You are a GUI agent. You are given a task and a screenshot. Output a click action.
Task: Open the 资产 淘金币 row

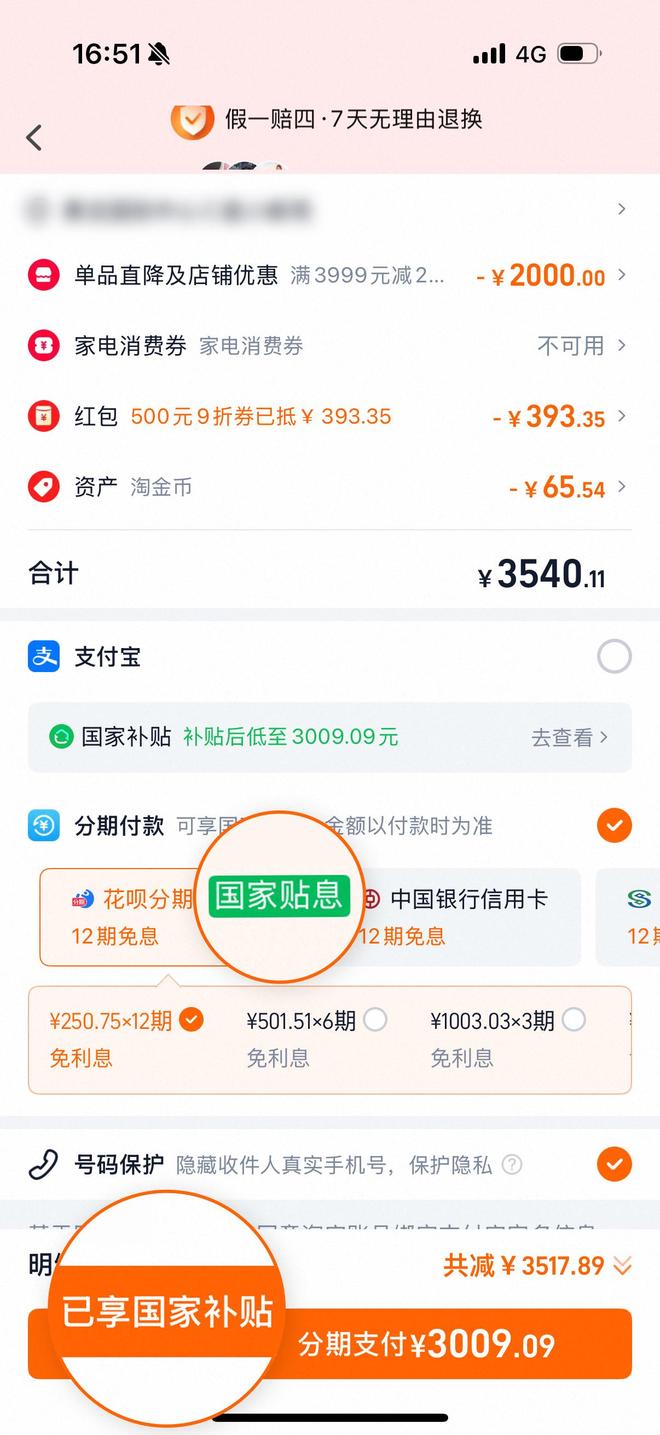[330, 487]
